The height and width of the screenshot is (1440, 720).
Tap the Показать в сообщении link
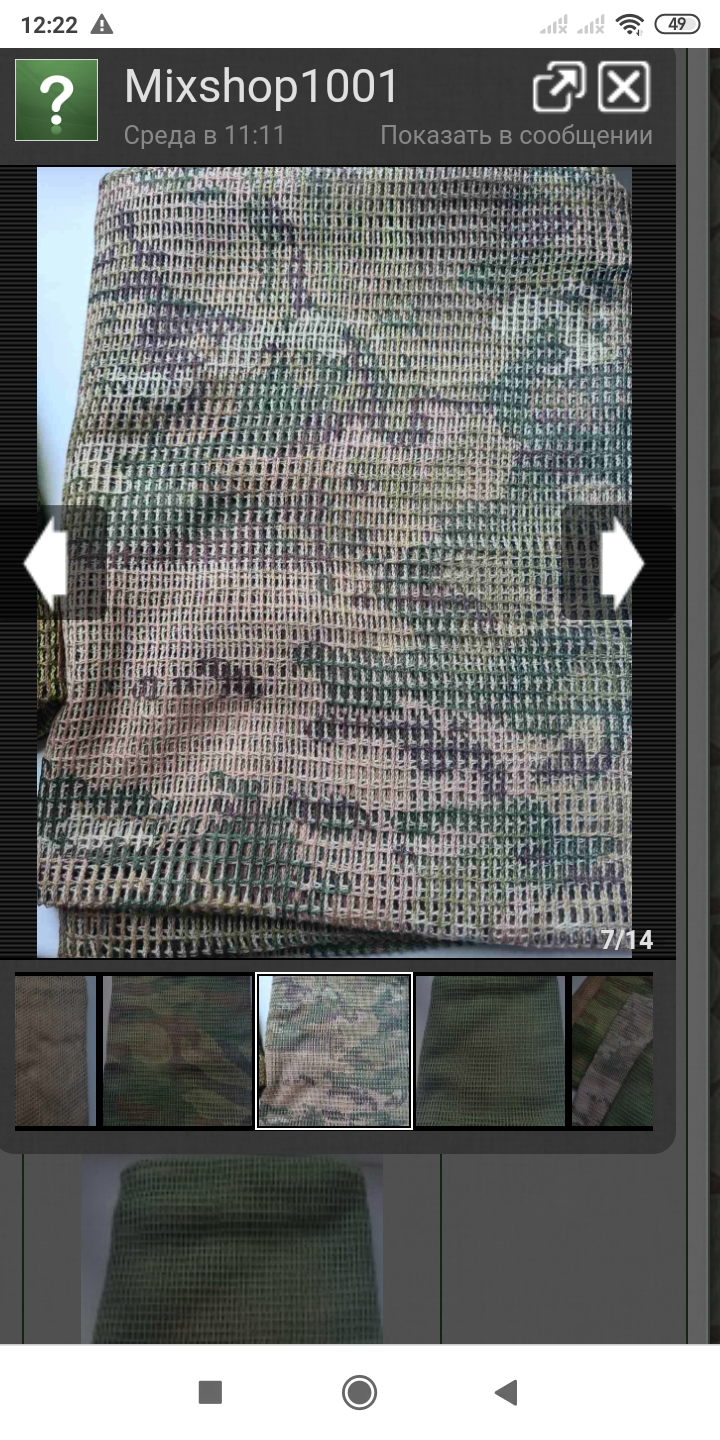pos(516,135)
